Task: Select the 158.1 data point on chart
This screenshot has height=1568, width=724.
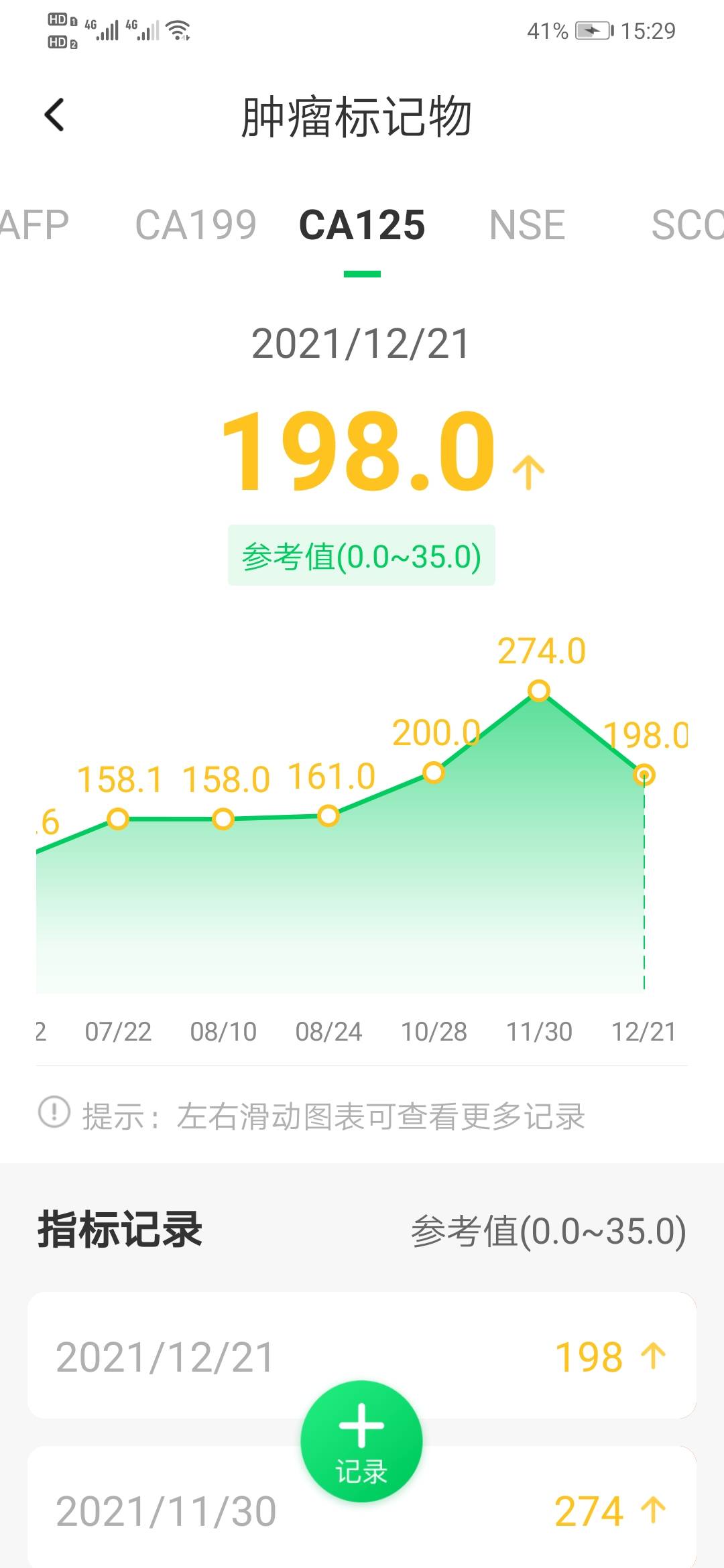Action: point(119,818)
